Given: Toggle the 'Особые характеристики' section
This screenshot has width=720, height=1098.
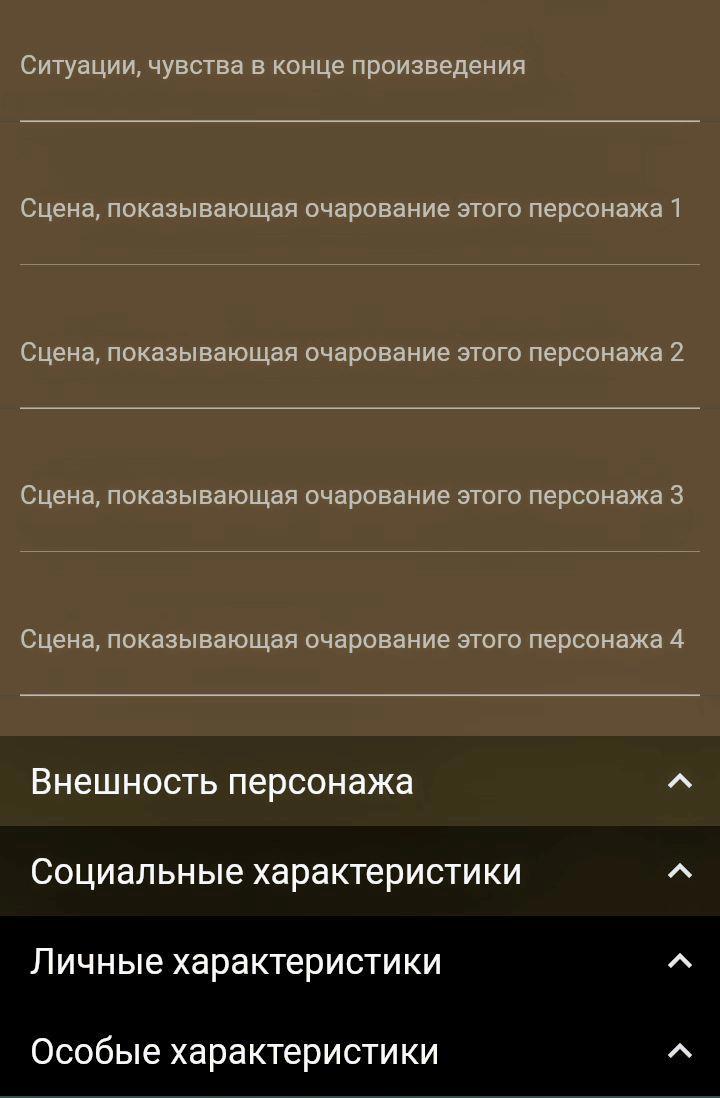Looking at the screenshot, I should tap(359, 1052).
